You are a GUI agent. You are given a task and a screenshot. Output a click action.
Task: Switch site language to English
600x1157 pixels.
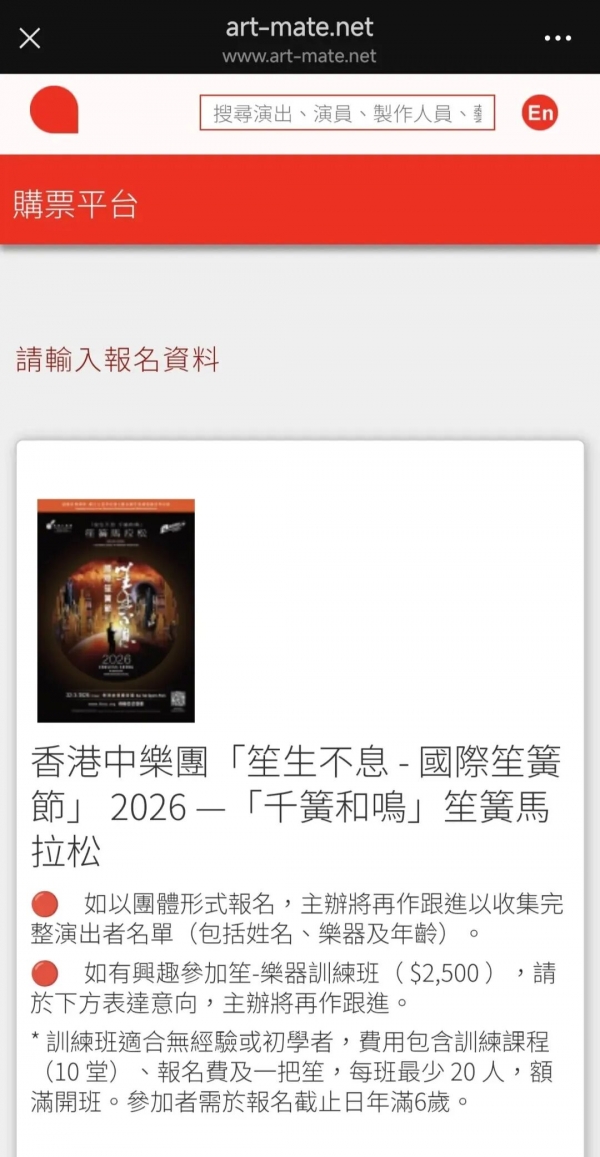pos(540,113)
